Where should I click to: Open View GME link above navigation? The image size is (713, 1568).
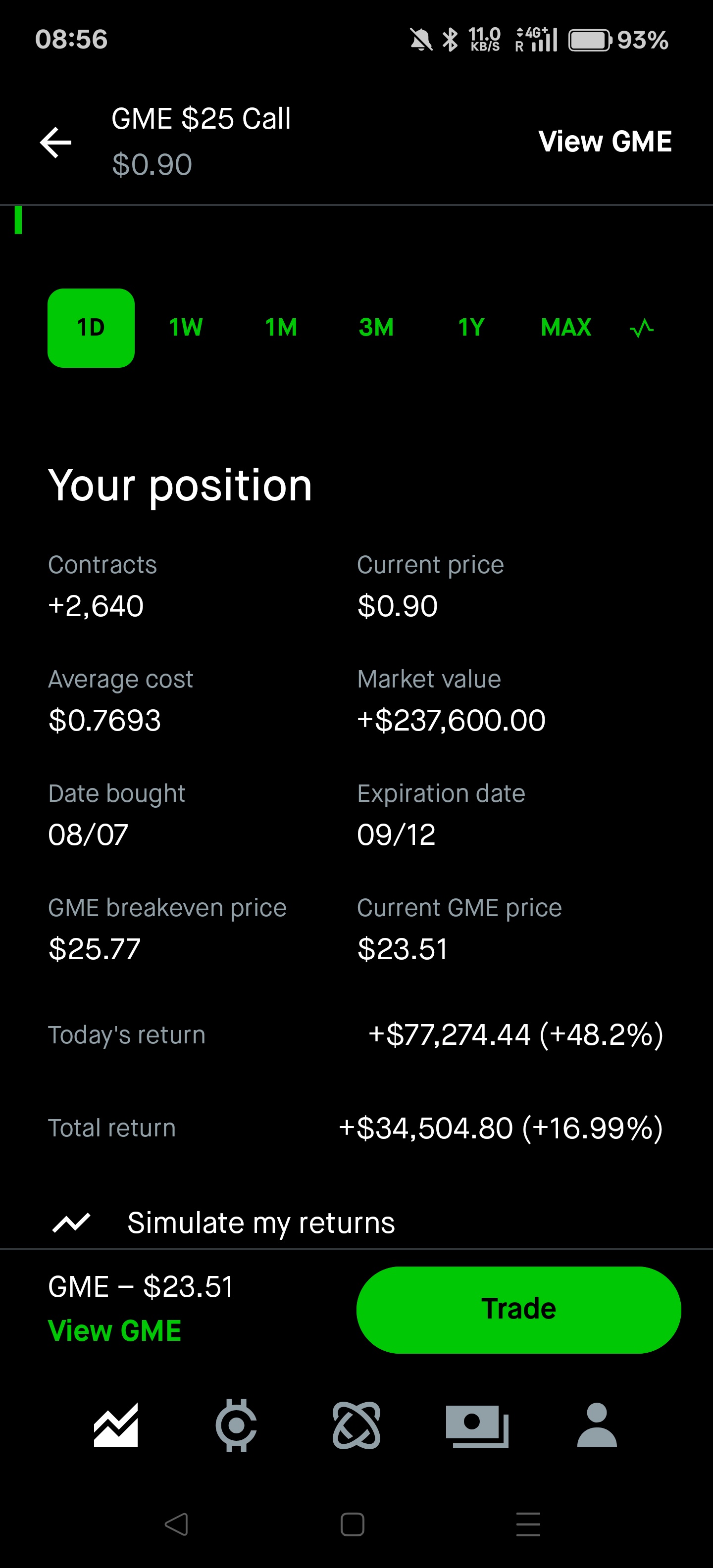114,1330
